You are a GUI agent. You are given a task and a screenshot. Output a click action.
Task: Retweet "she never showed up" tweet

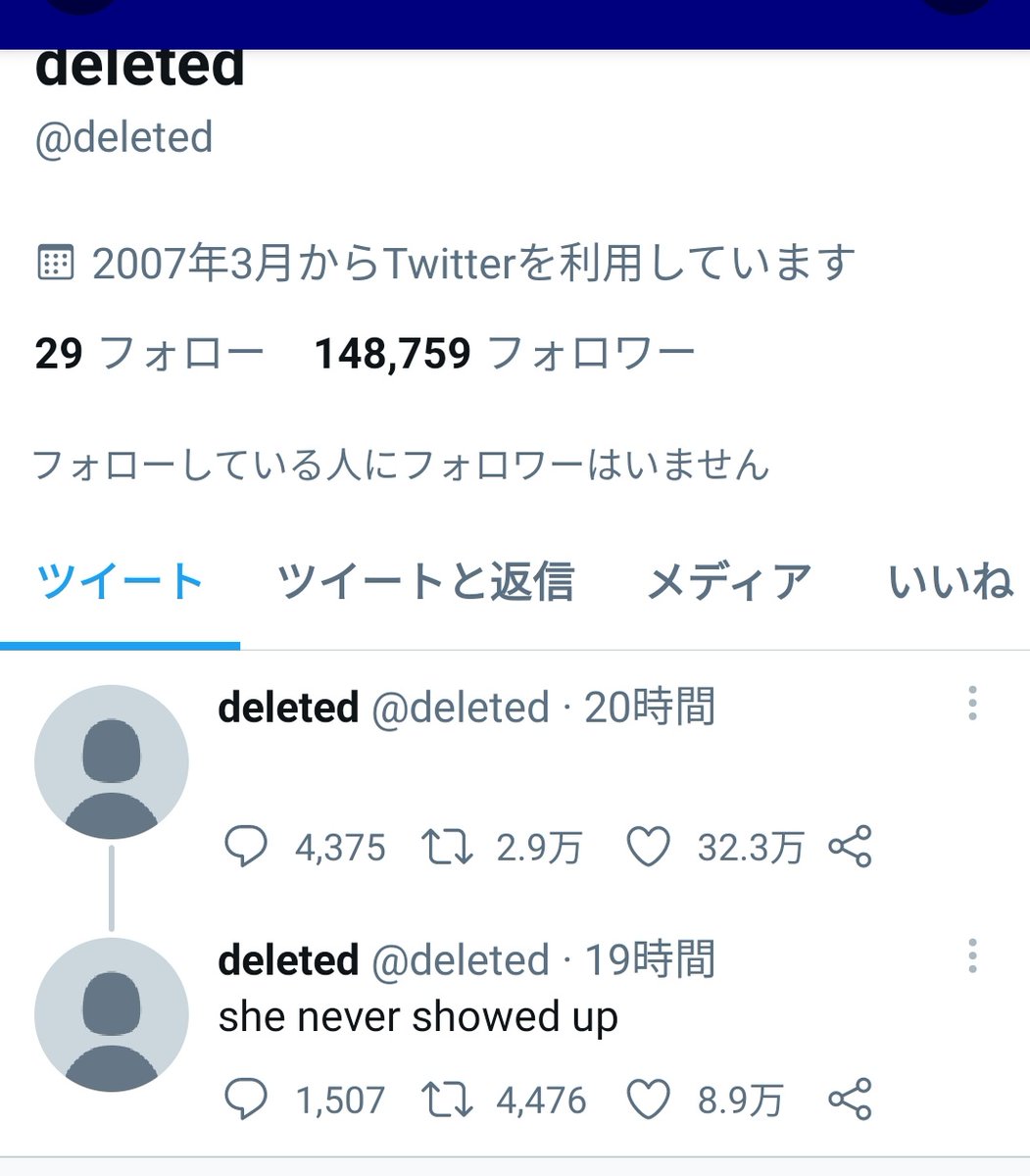pyautogui.click(x=447, y=1100)
